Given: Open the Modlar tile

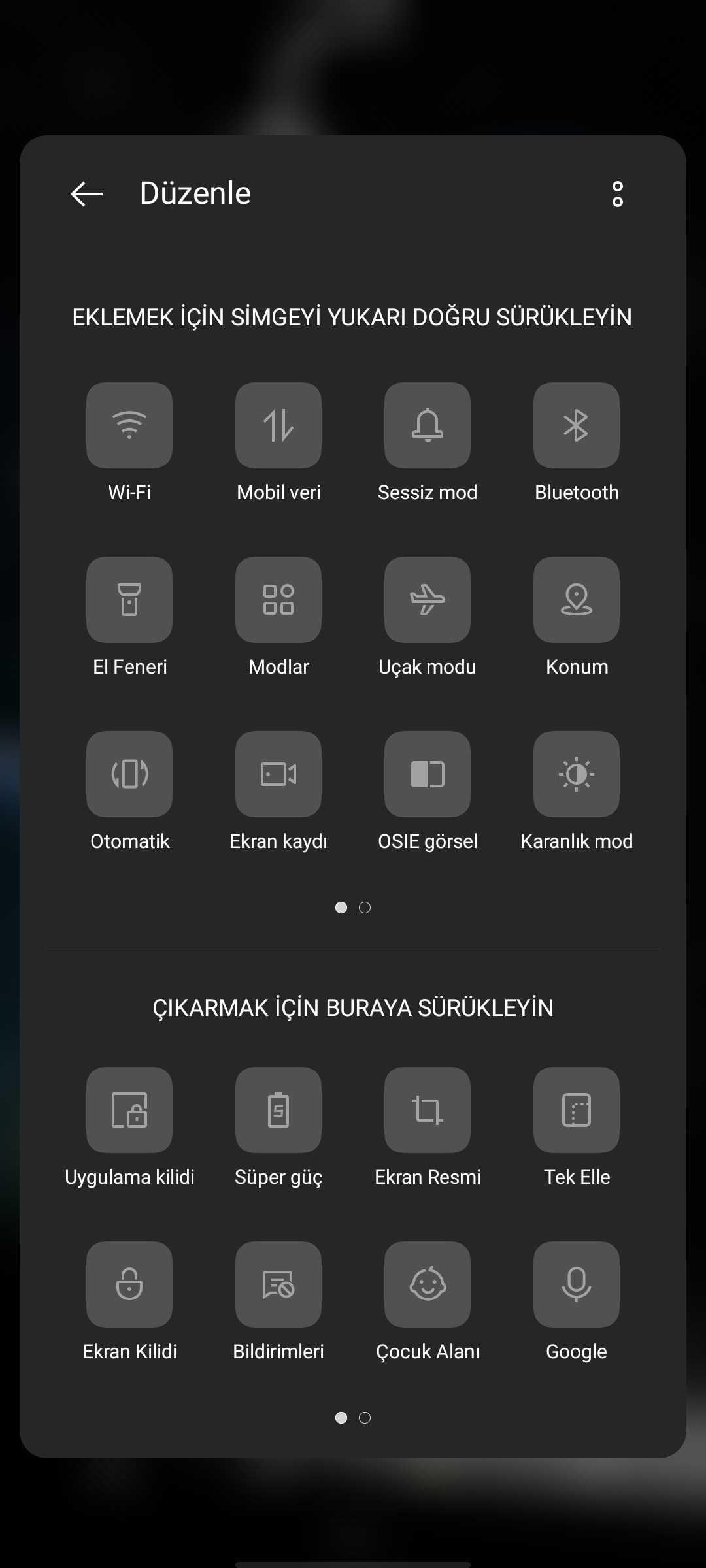Looking at the screenshot, I should pos(278,600).
